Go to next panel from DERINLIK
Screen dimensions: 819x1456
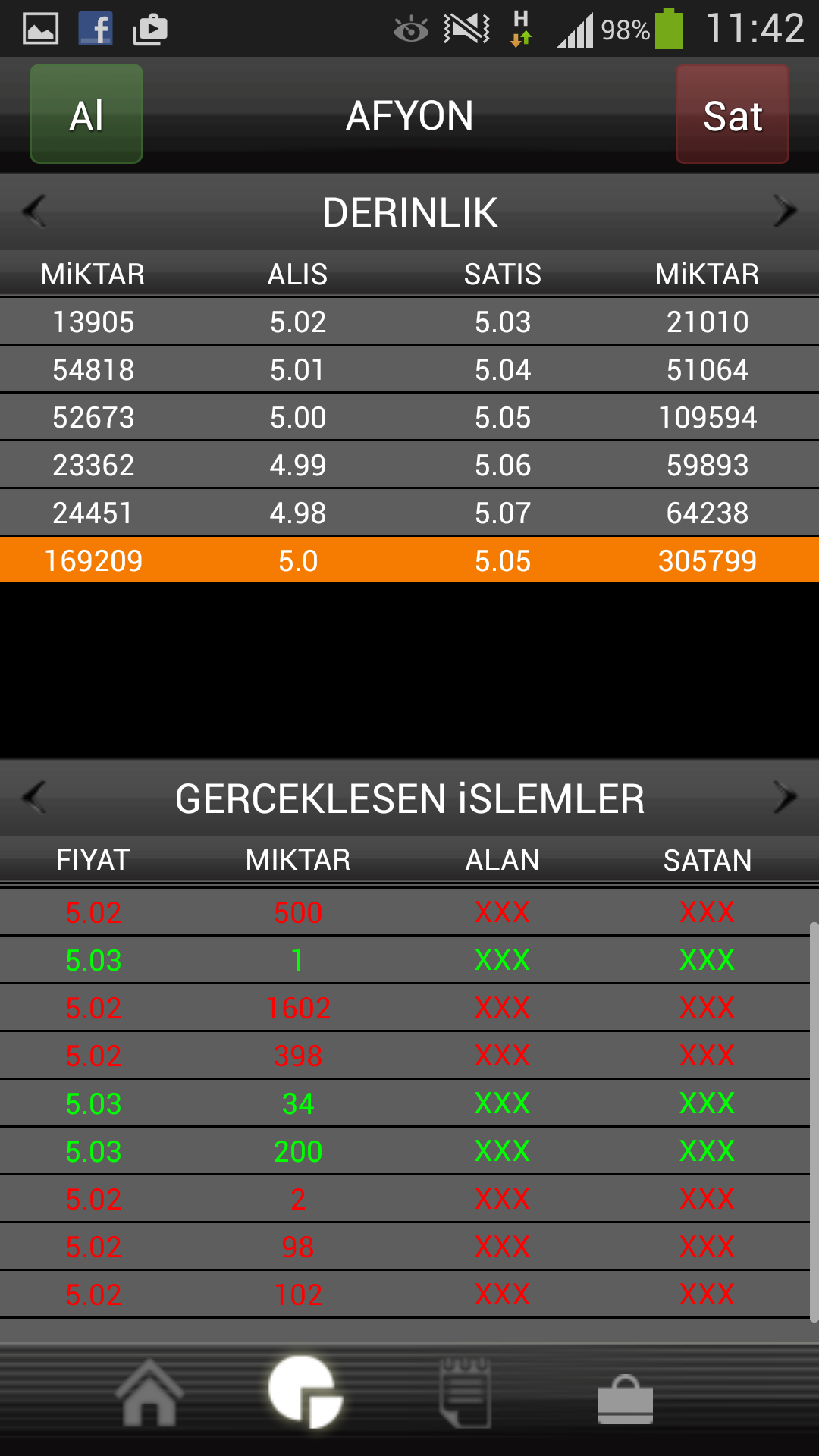click(x=785, y=211)
